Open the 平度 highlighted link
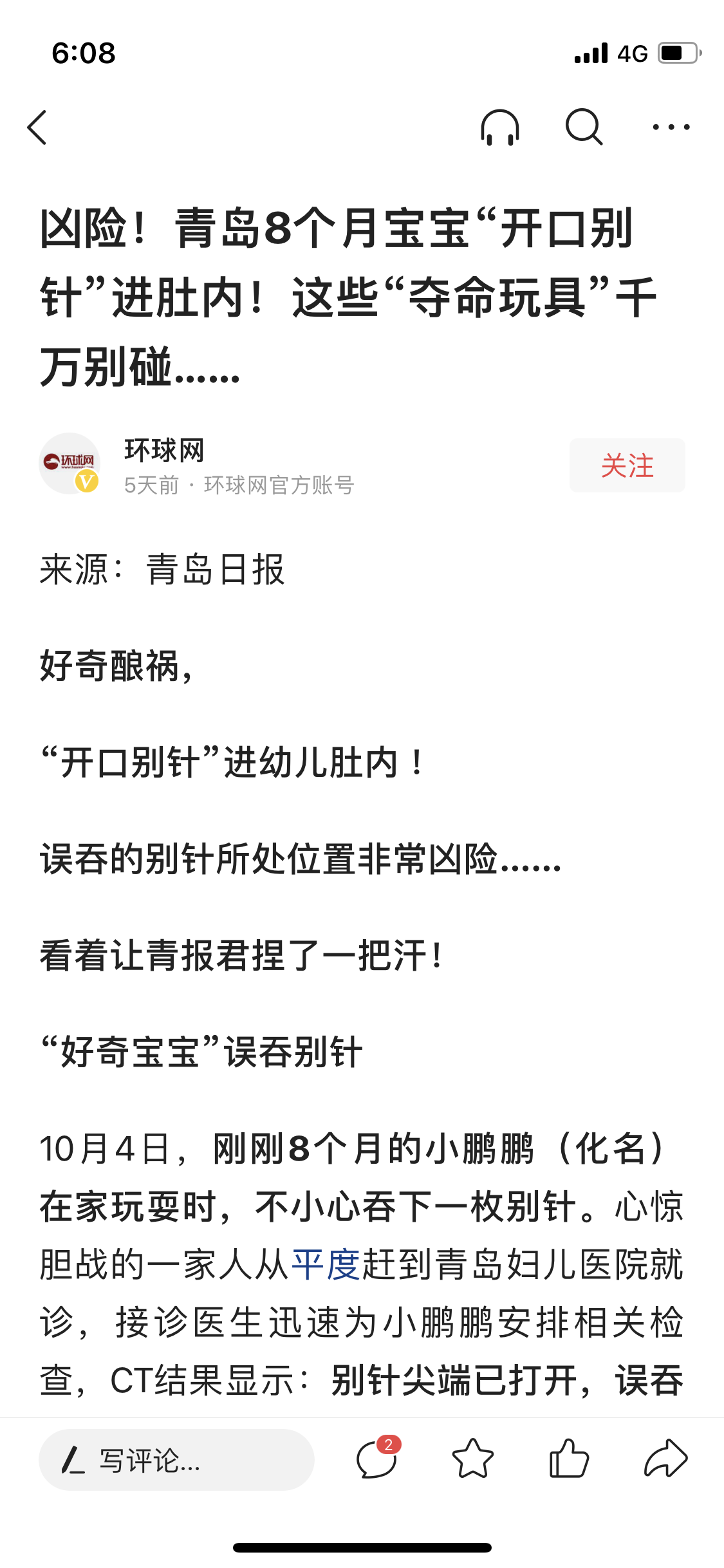The image size is (724, 1568). pos(326,1264)
